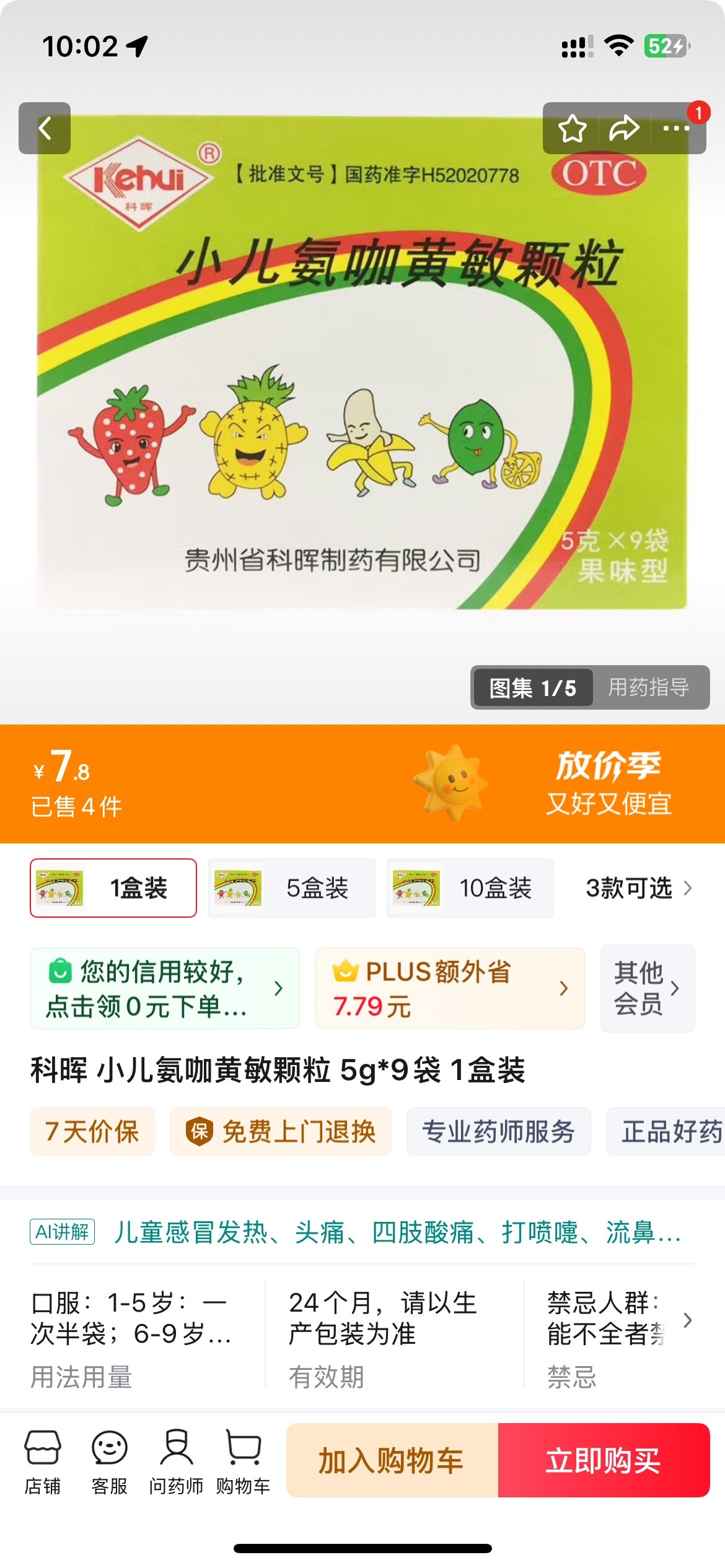Ask a pharmacist via 问药师
Image resolution: width=725 pixels, height=1568 pixels.
point(176,1461)
